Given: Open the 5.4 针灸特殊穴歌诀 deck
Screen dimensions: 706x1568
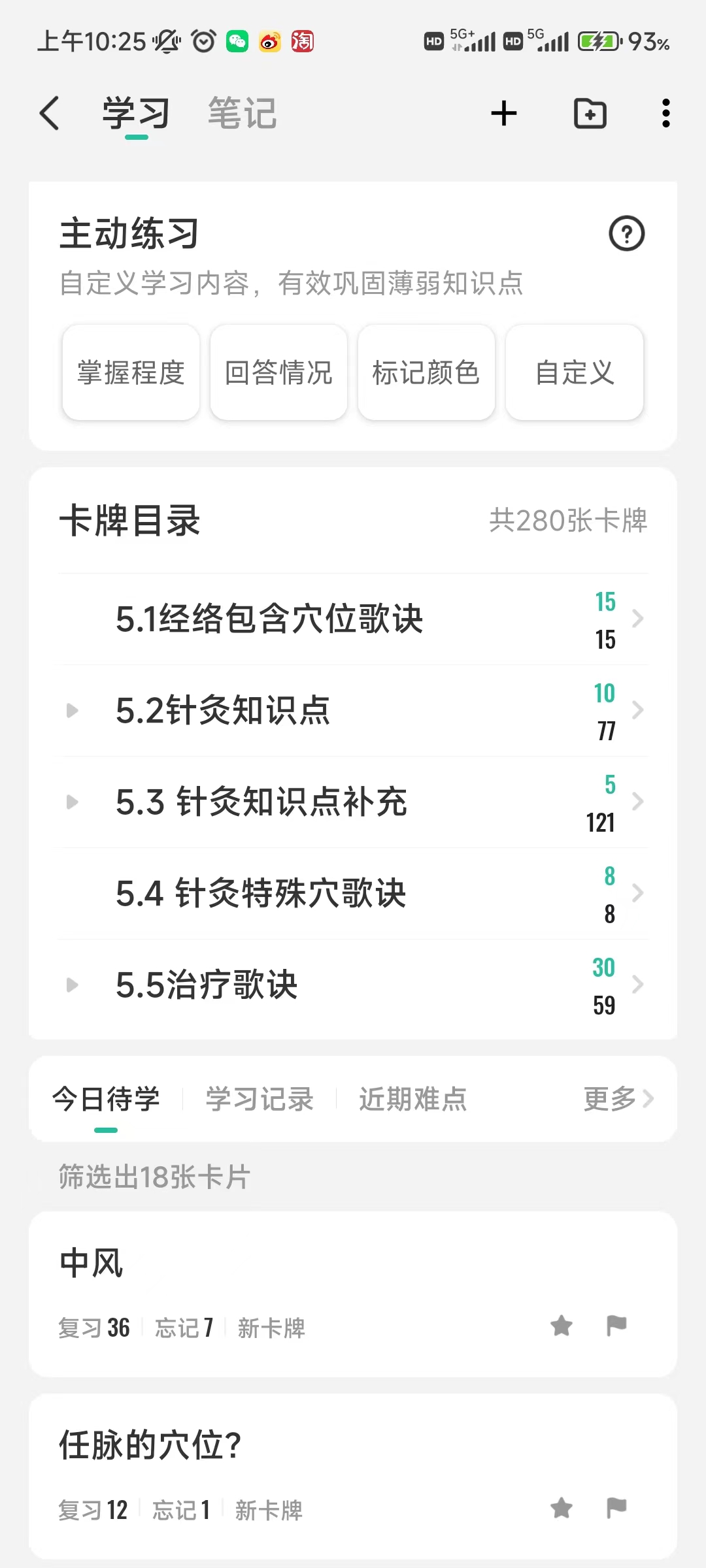Looking at the screenshot, I should tap(353, 894).
